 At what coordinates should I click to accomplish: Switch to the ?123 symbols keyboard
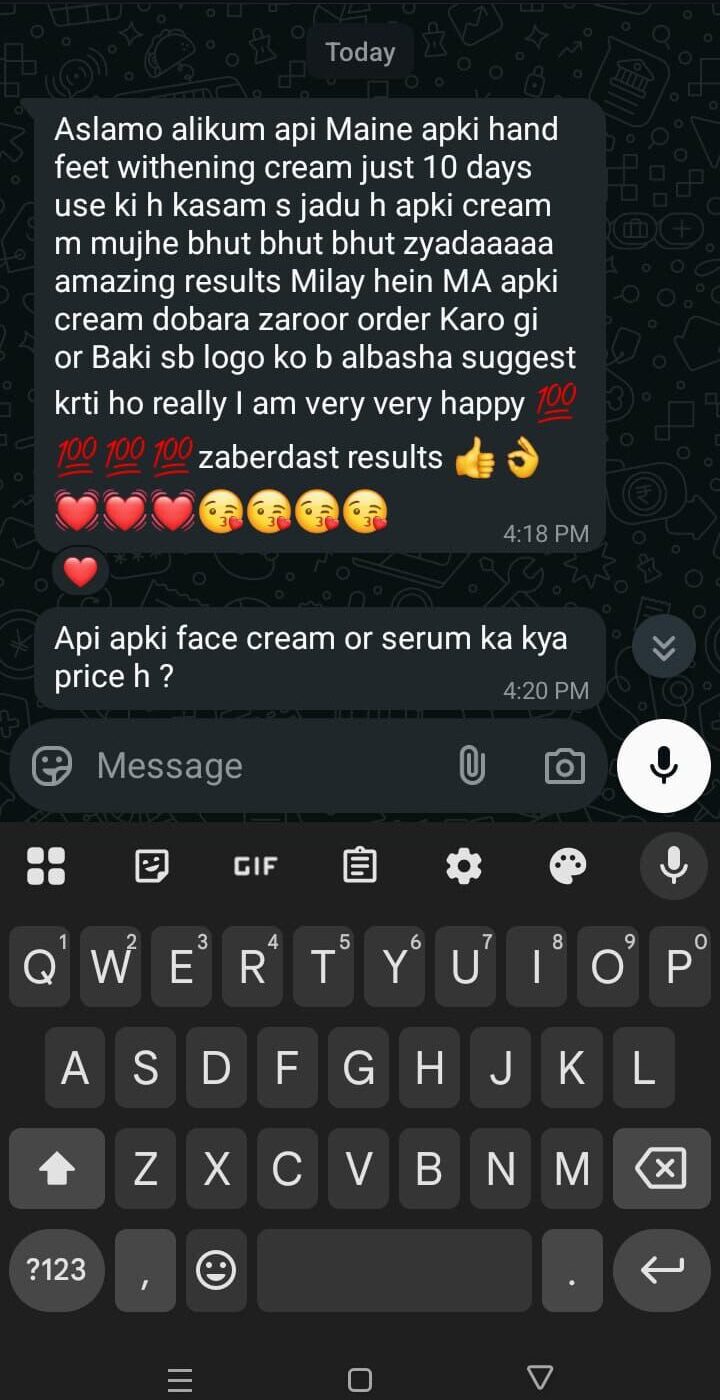(x=57, y=1270)
